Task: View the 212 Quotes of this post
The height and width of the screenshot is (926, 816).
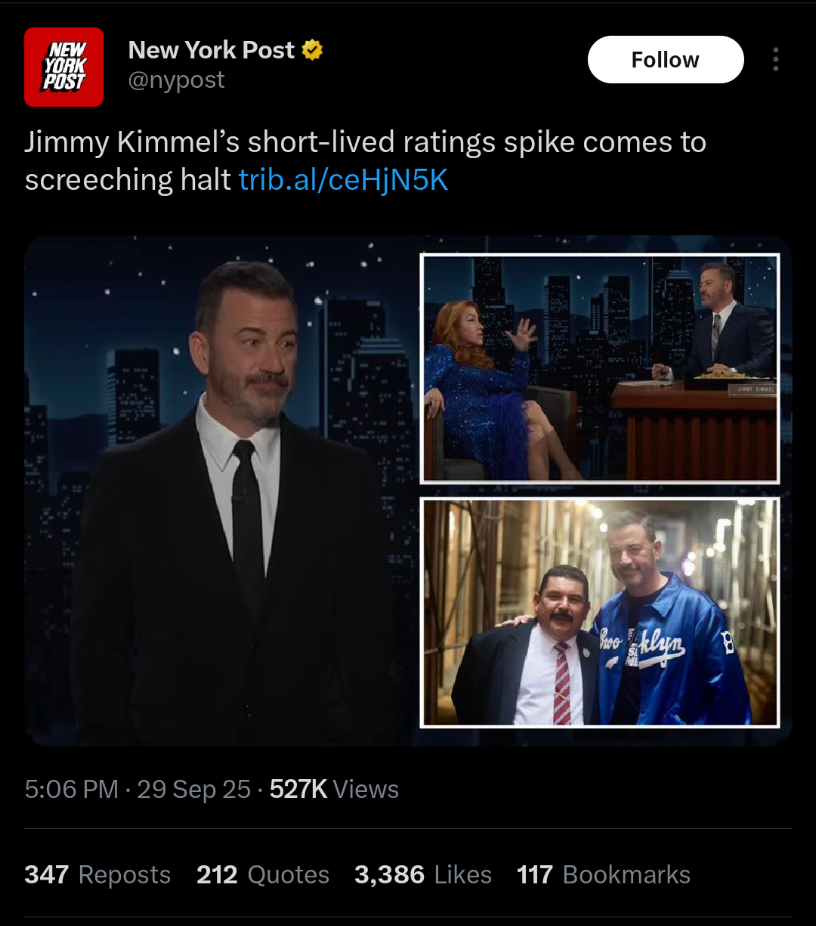Action: [263, 875]
